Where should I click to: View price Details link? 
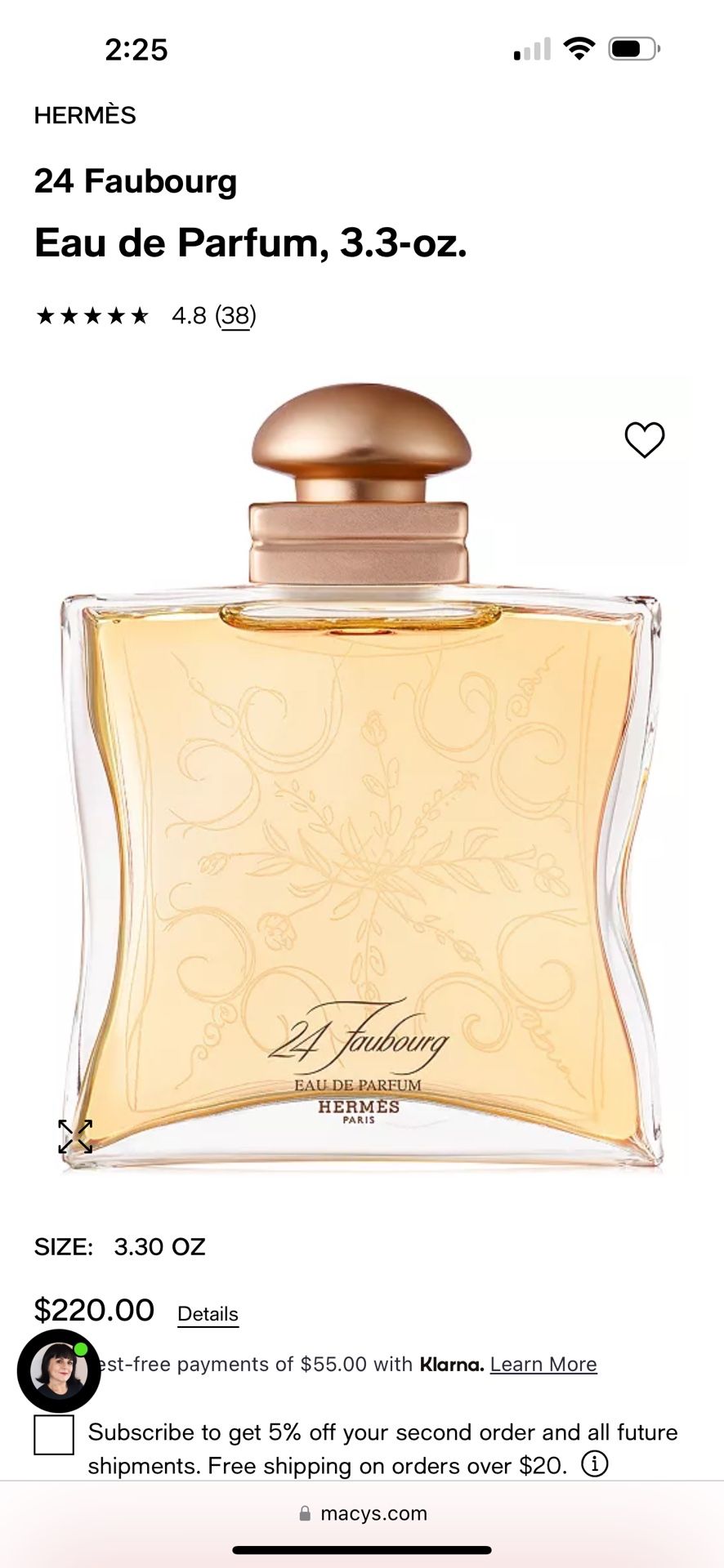pyautogui.click(x=208, y=1314)
